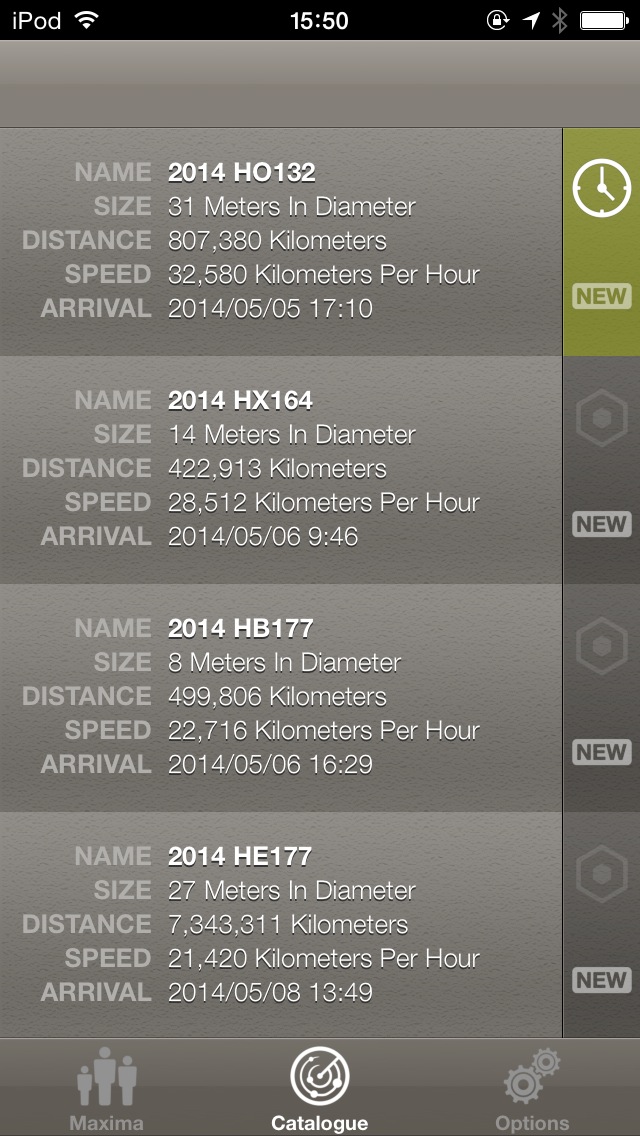Viewport: 640px width, 1136px height.
Task: Select the Catalogue tab
Action: [x=319, y=1088]
